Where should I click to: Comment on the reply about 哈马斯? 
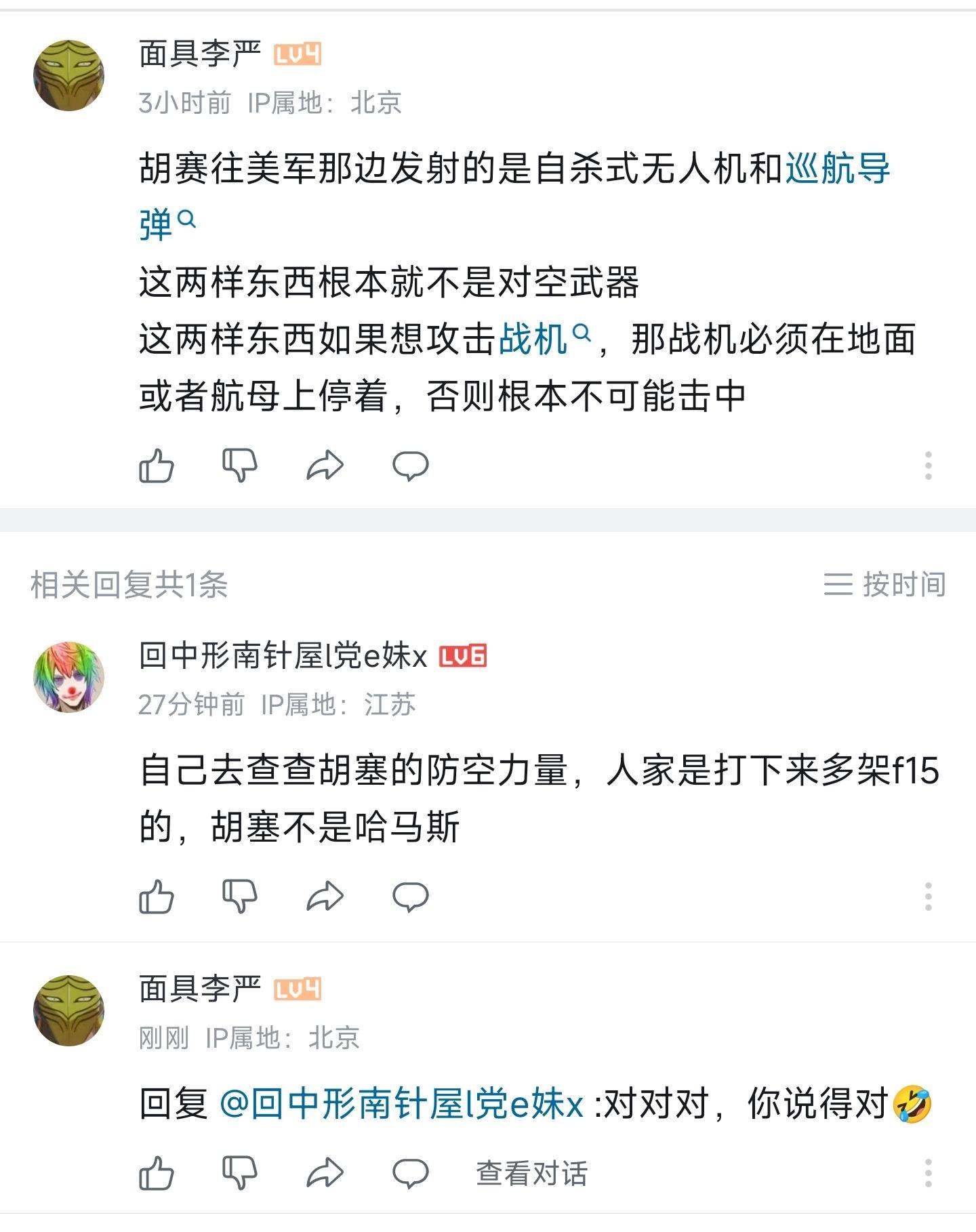pos(411,897)
